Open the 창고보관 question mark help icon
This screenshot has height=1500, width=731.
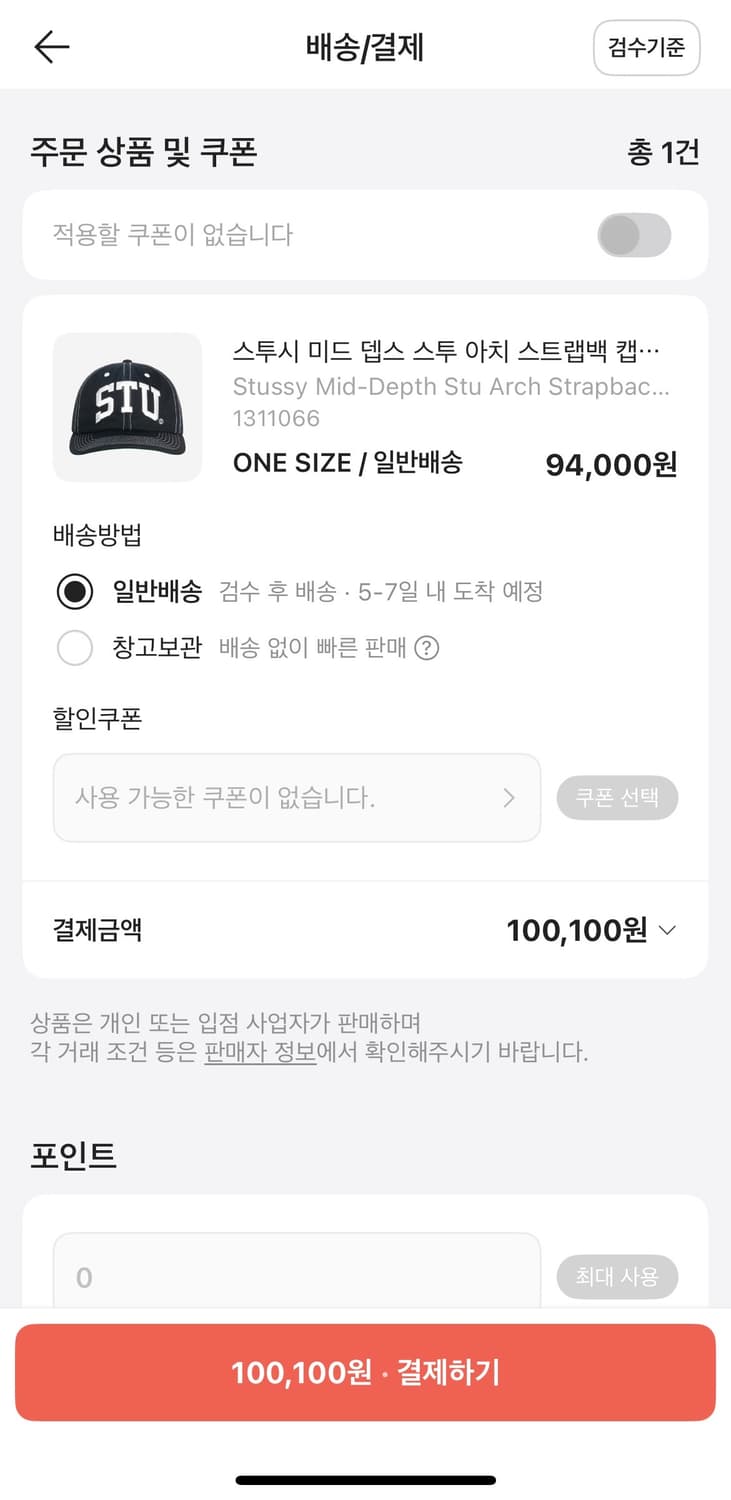coord(432,648)
